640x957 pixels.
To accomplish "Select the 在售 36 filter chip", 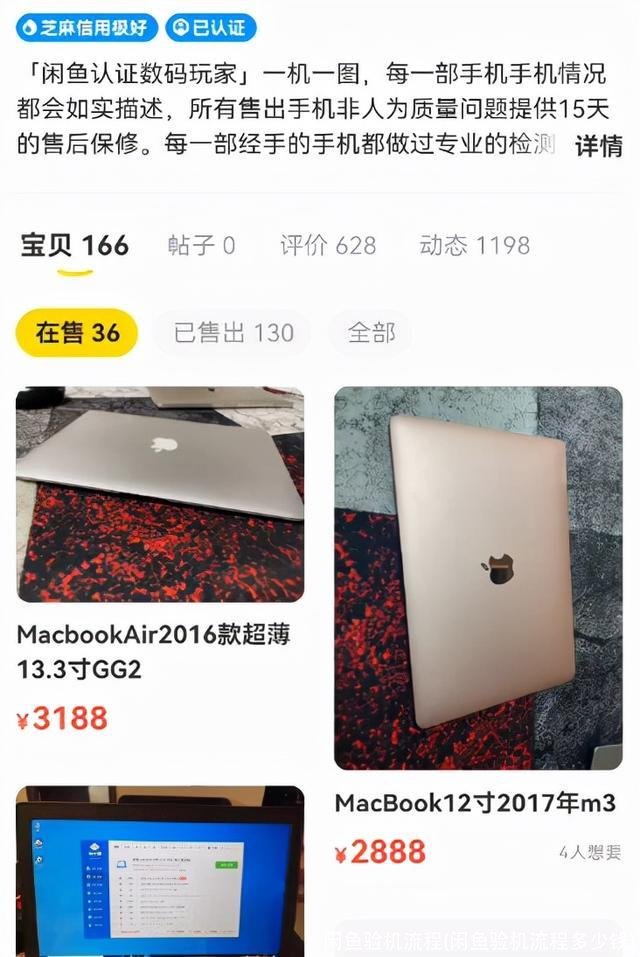I will coord(77,333).
